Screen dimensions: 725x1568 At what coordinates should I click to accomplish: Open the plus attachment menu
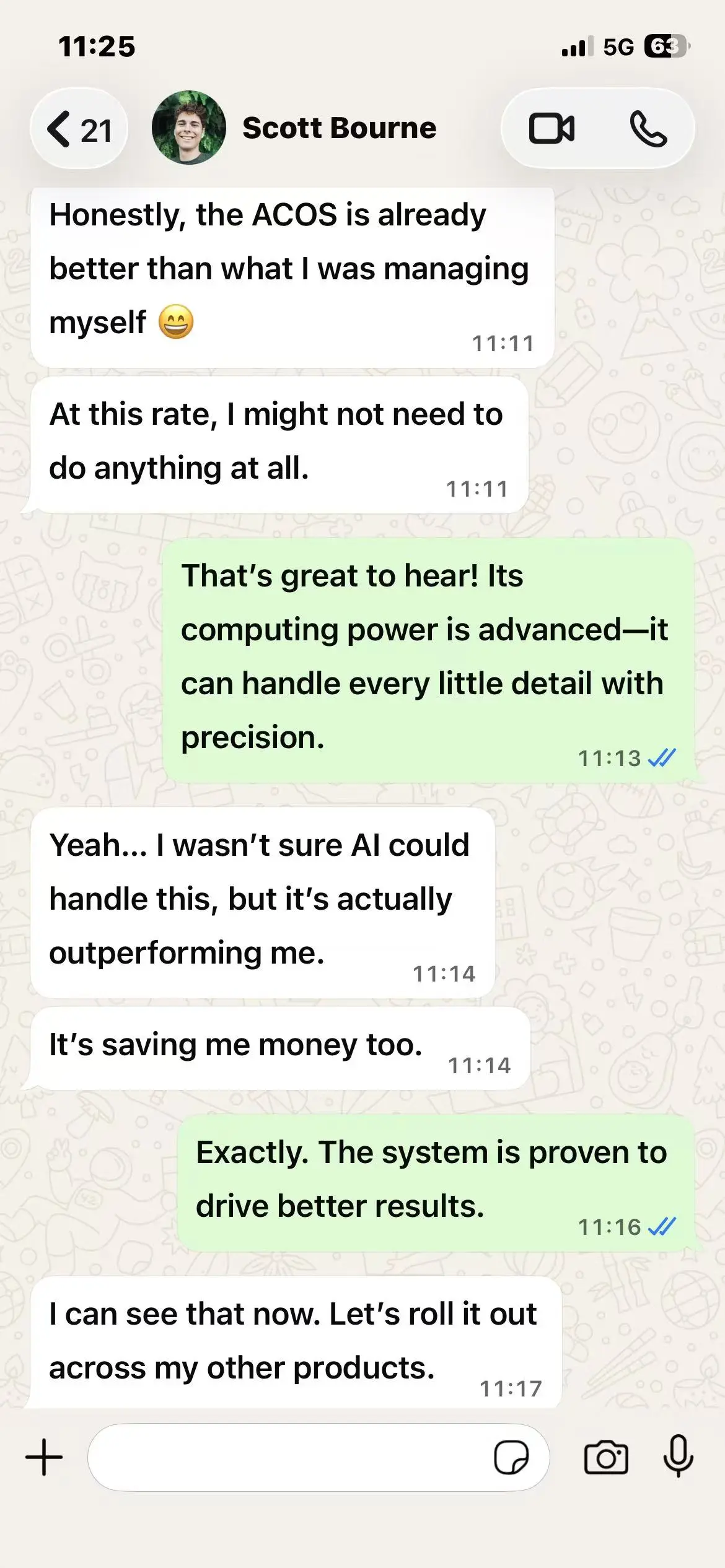[x=44, y=1457]
